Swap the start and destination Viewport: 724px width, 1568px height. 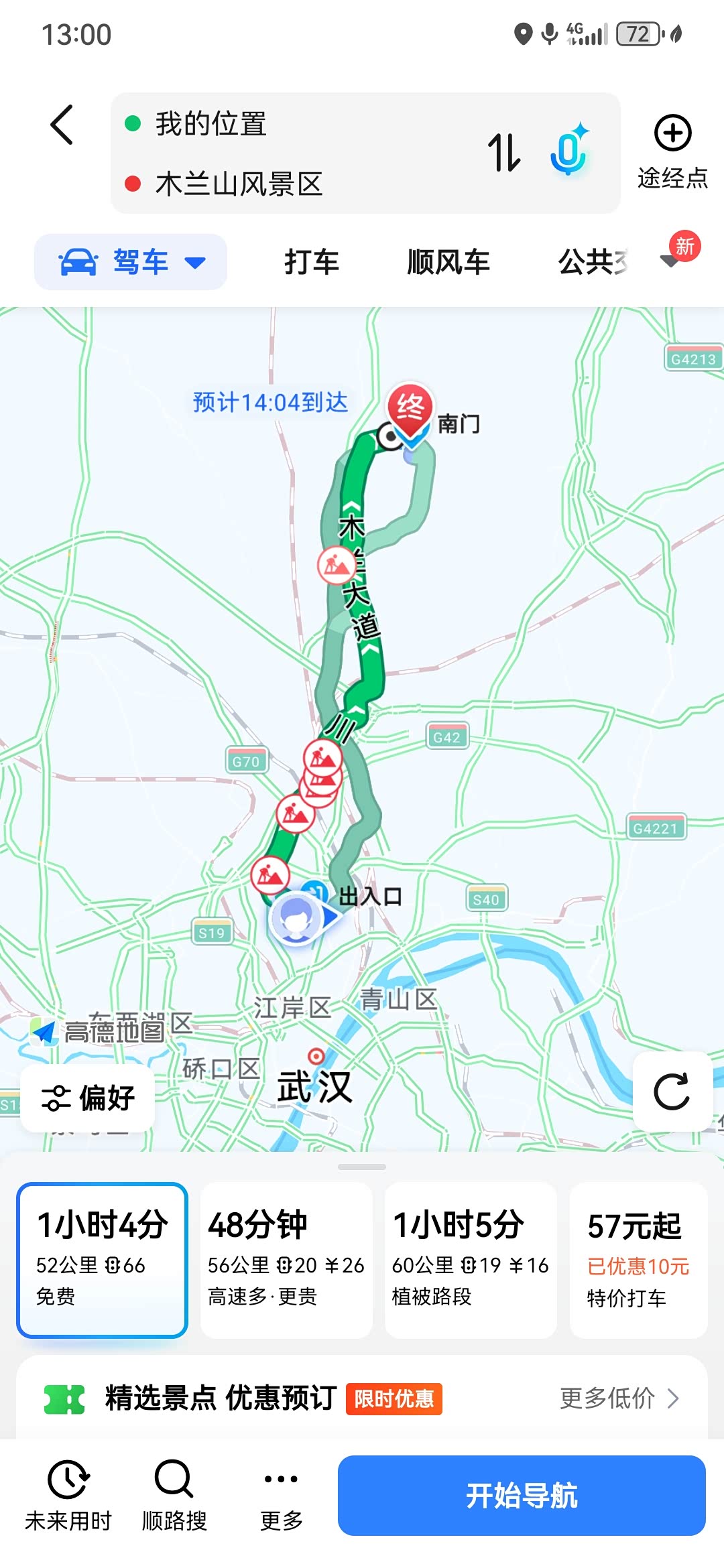coord(503,153)
